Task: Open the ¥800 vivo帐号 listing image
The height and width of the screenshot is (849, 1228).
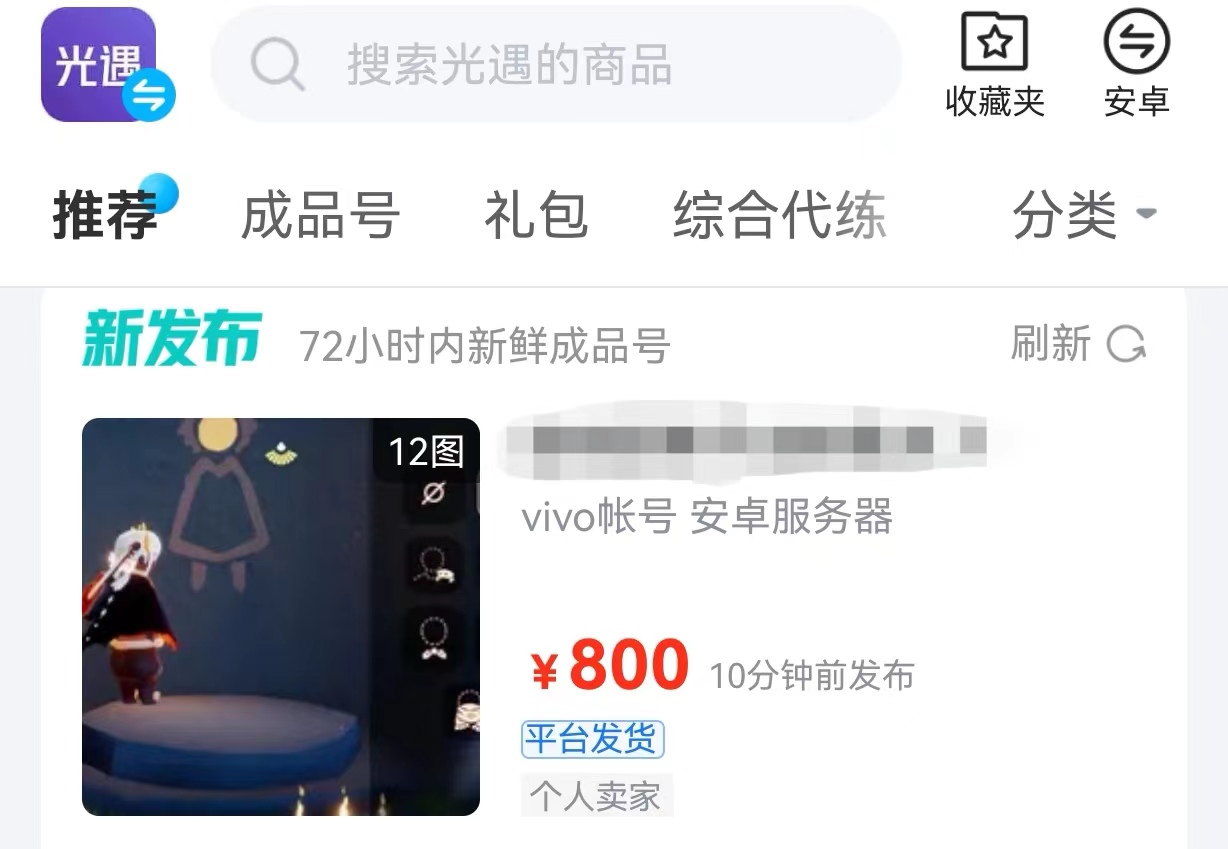Action: point(280,616)
